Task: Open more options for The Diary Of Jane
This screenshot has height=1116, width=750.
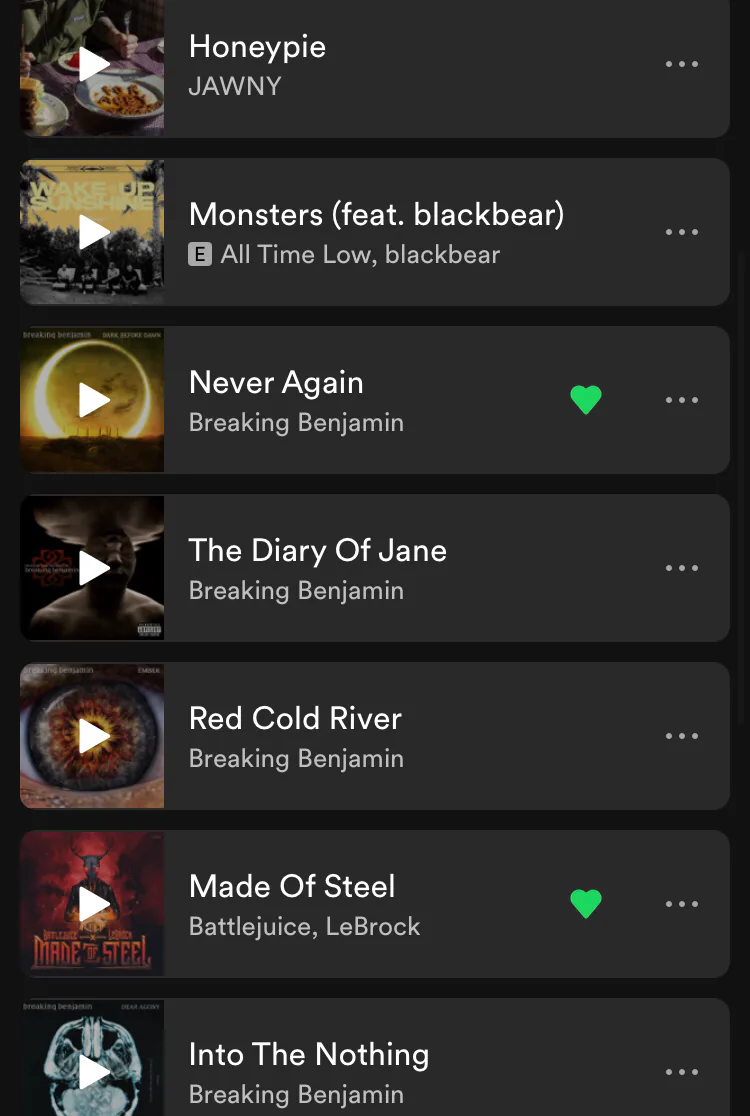Action: 682,568
